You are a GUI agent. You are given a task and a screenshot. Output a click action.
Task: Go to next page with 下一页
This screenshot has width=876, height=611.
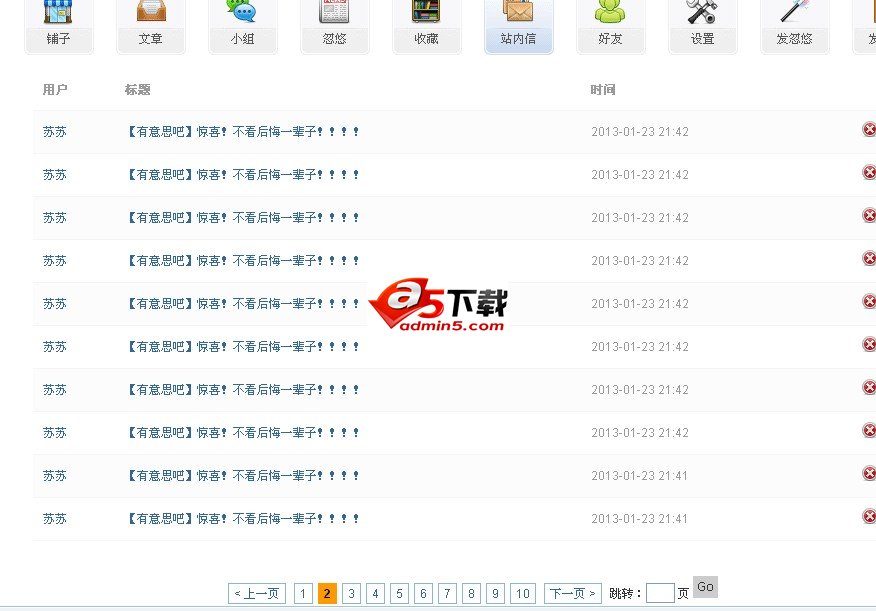(573, 594)
